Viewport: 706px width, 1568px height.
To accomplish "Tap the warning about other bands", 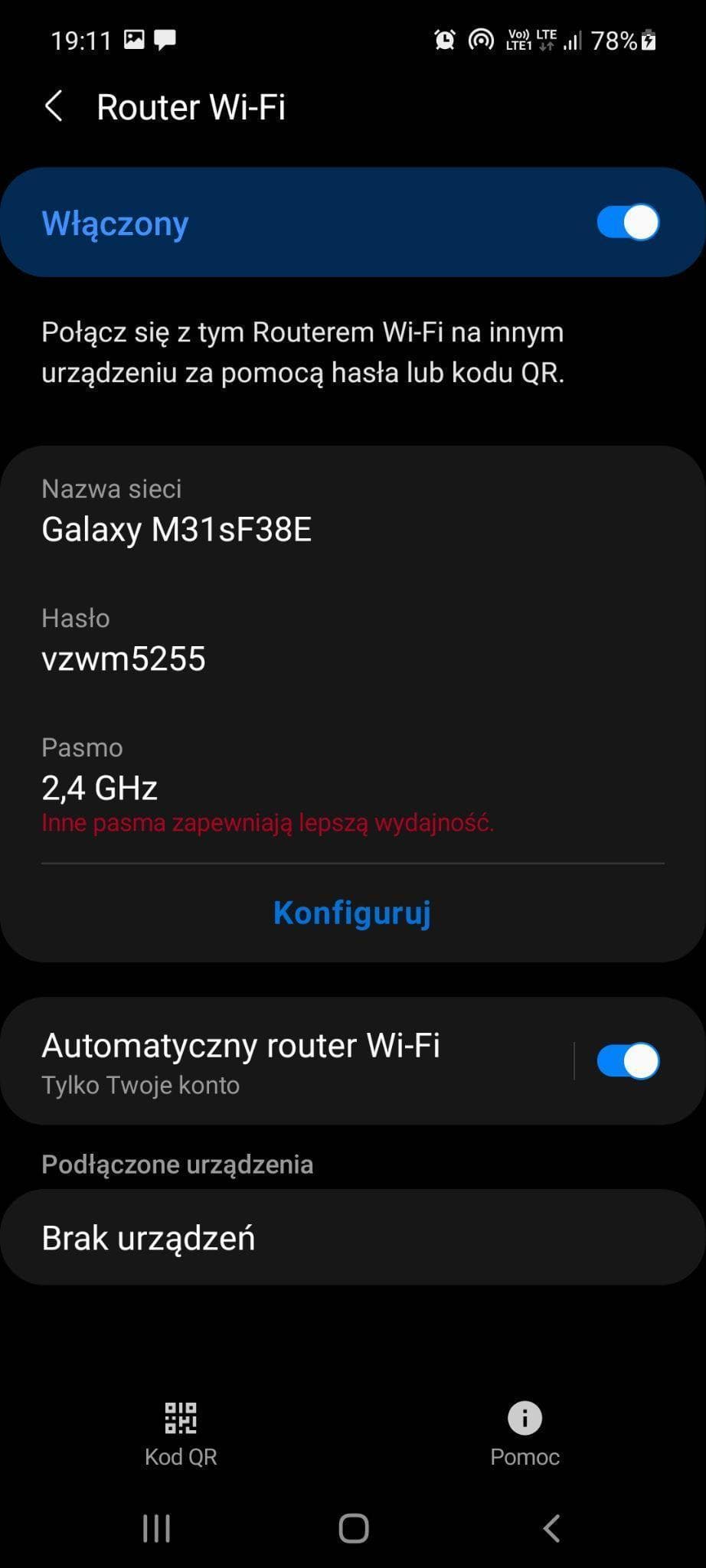I will [268, 823].
